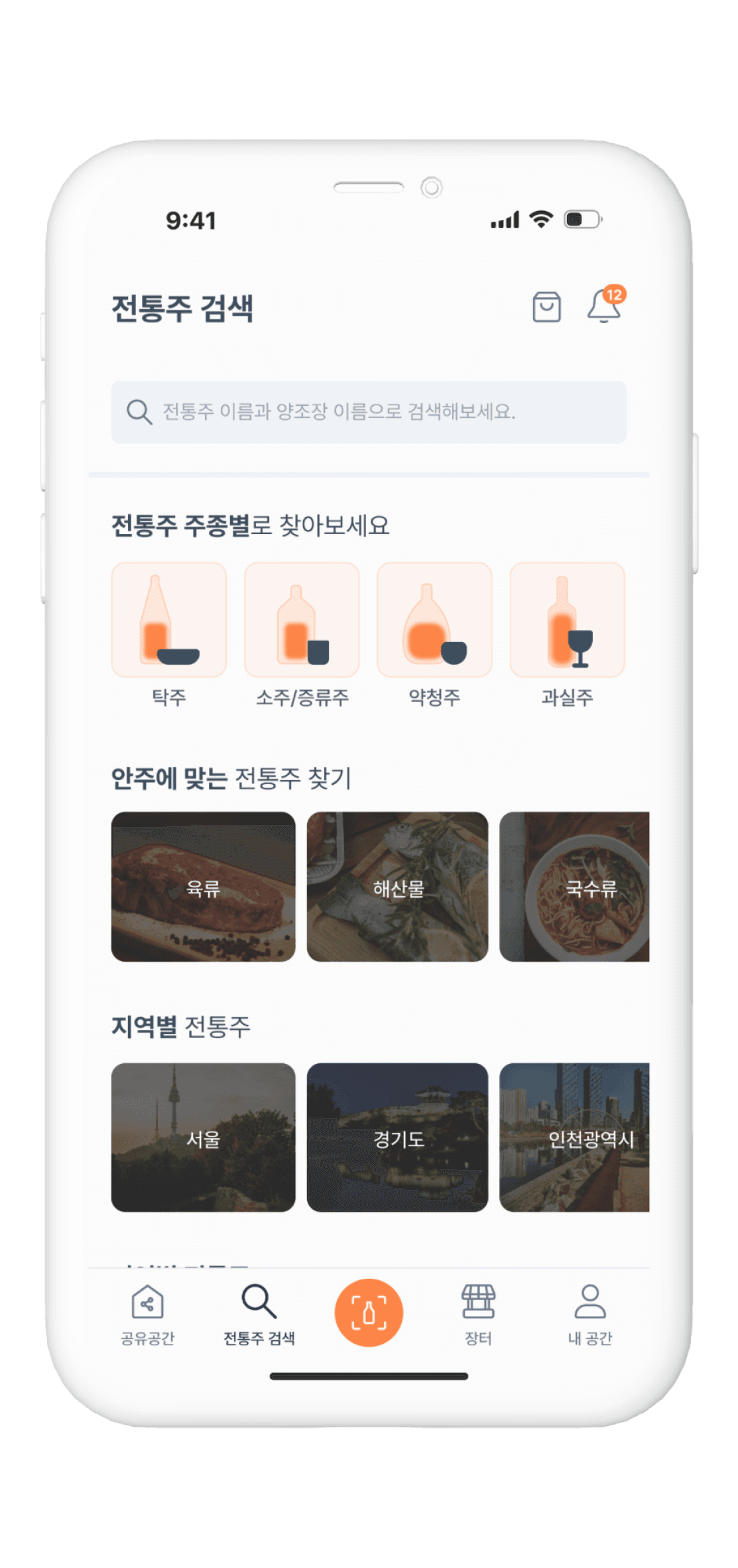738x1568 pixels.
Task: Switch to the 전통주 검색 tab
Action: point(259,1310)
